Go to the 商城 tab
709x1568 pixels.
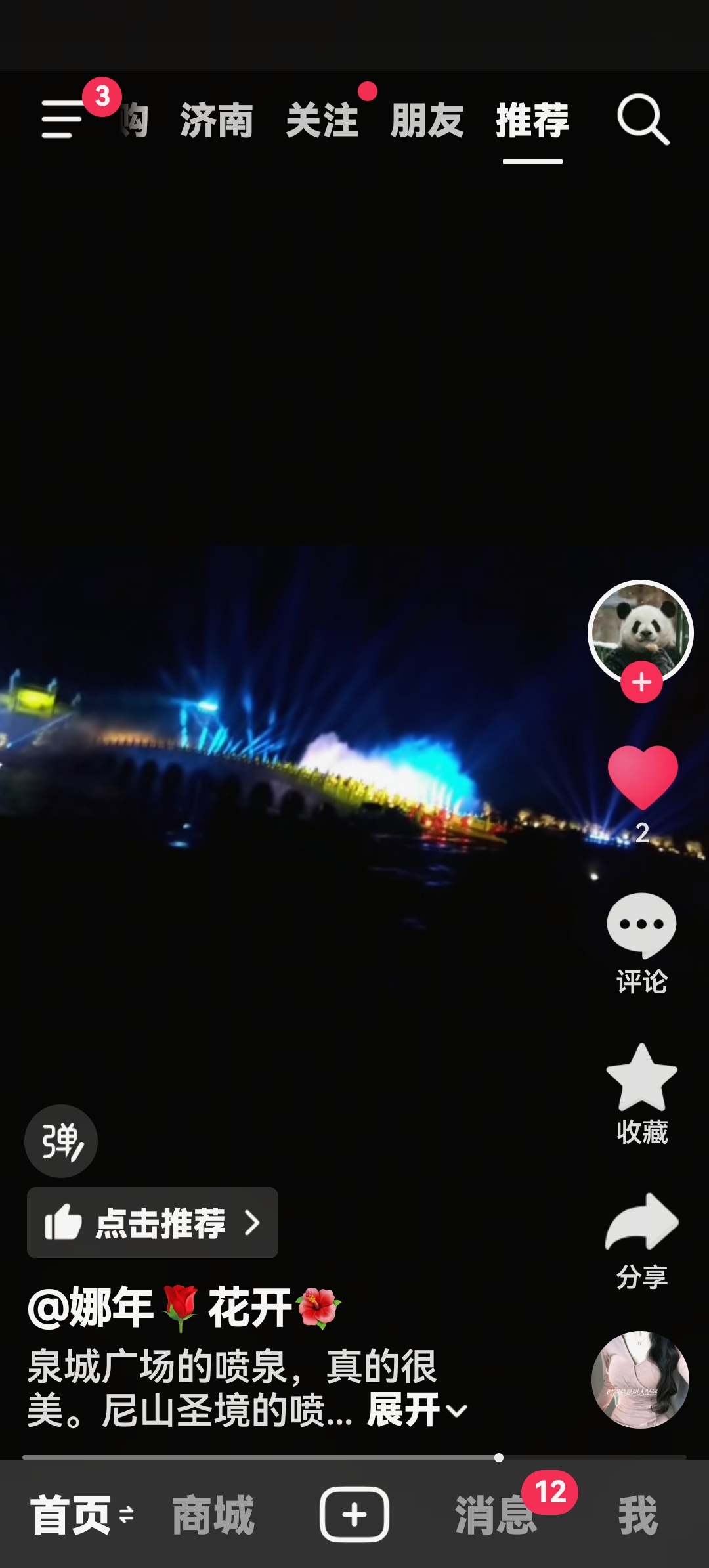tap(213, 1515)
